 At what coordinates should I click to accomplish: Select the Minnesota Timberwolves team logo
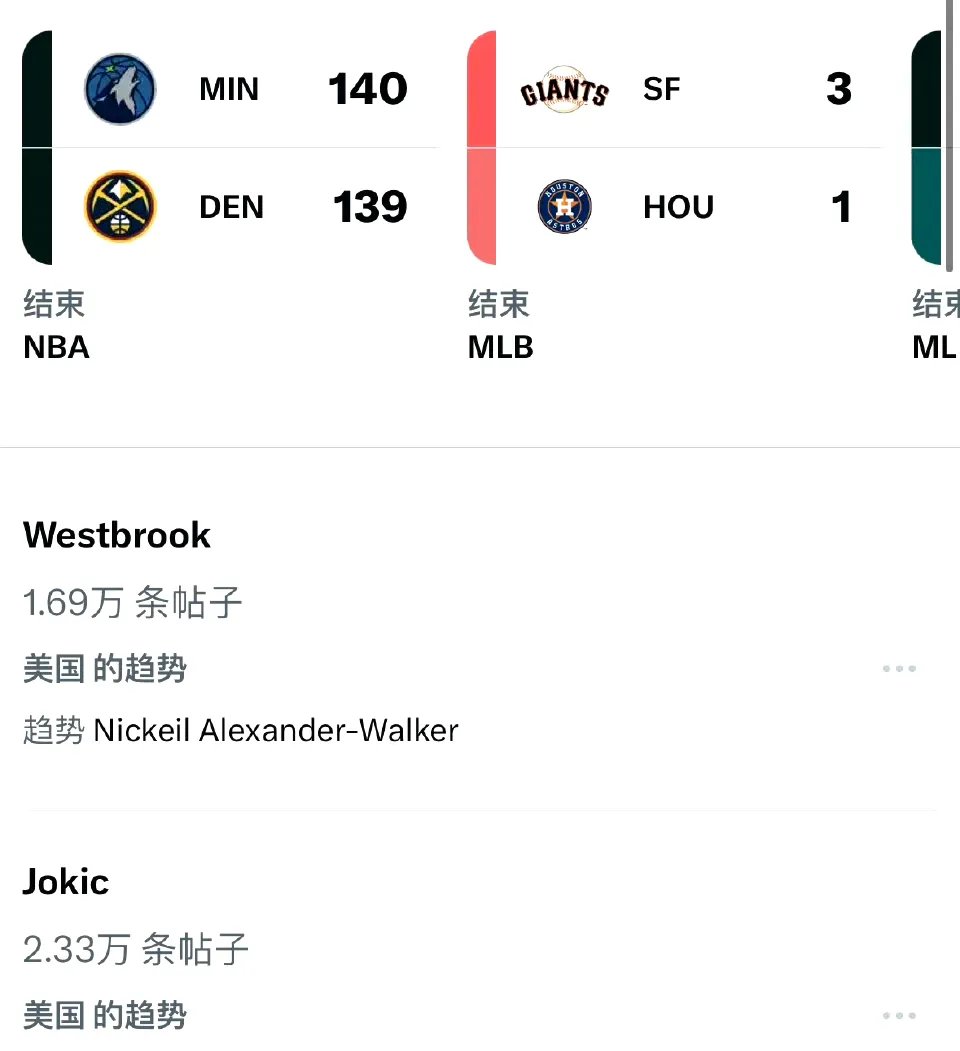120,88
